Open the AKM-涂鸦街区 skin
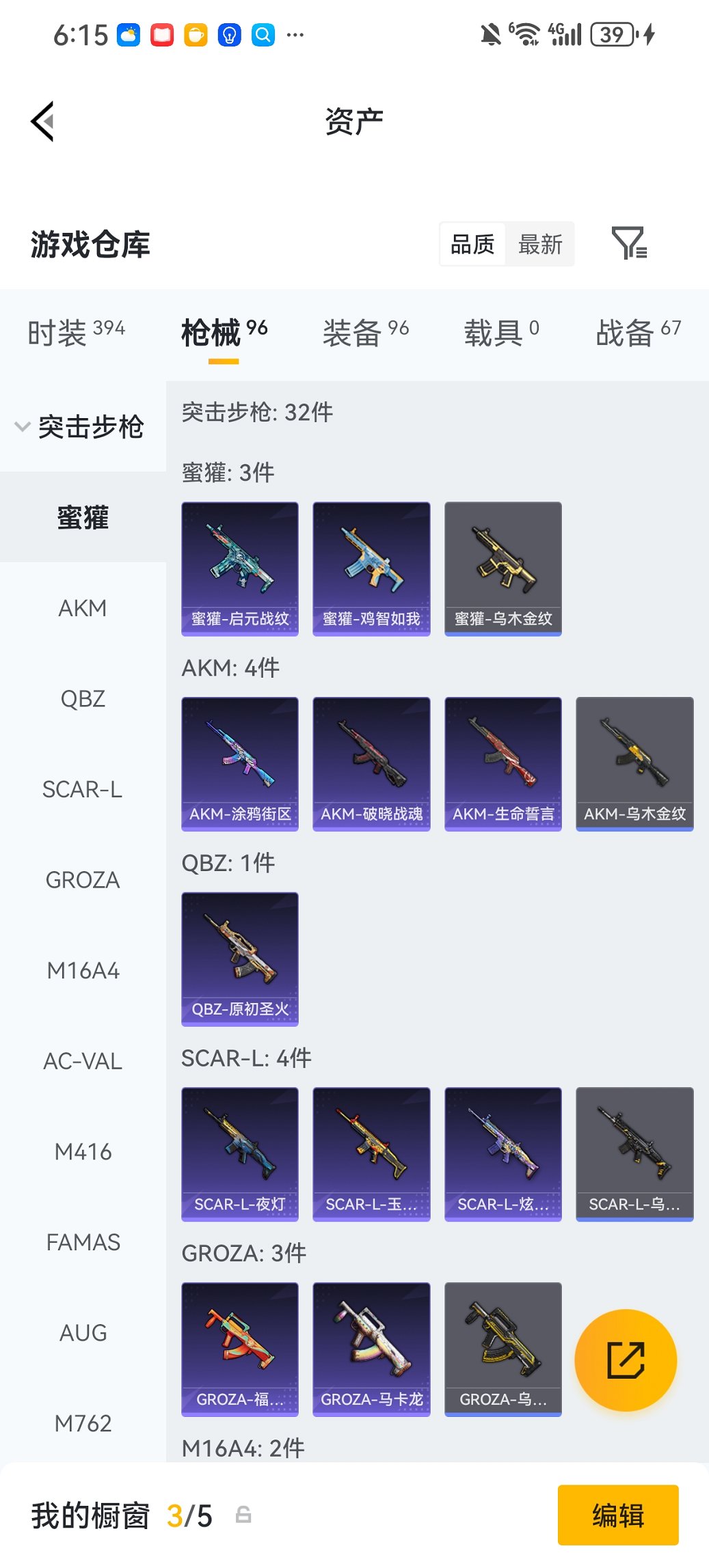Image resolution: width=709 pixels, height=1568 pixels. tap(240, 763)
